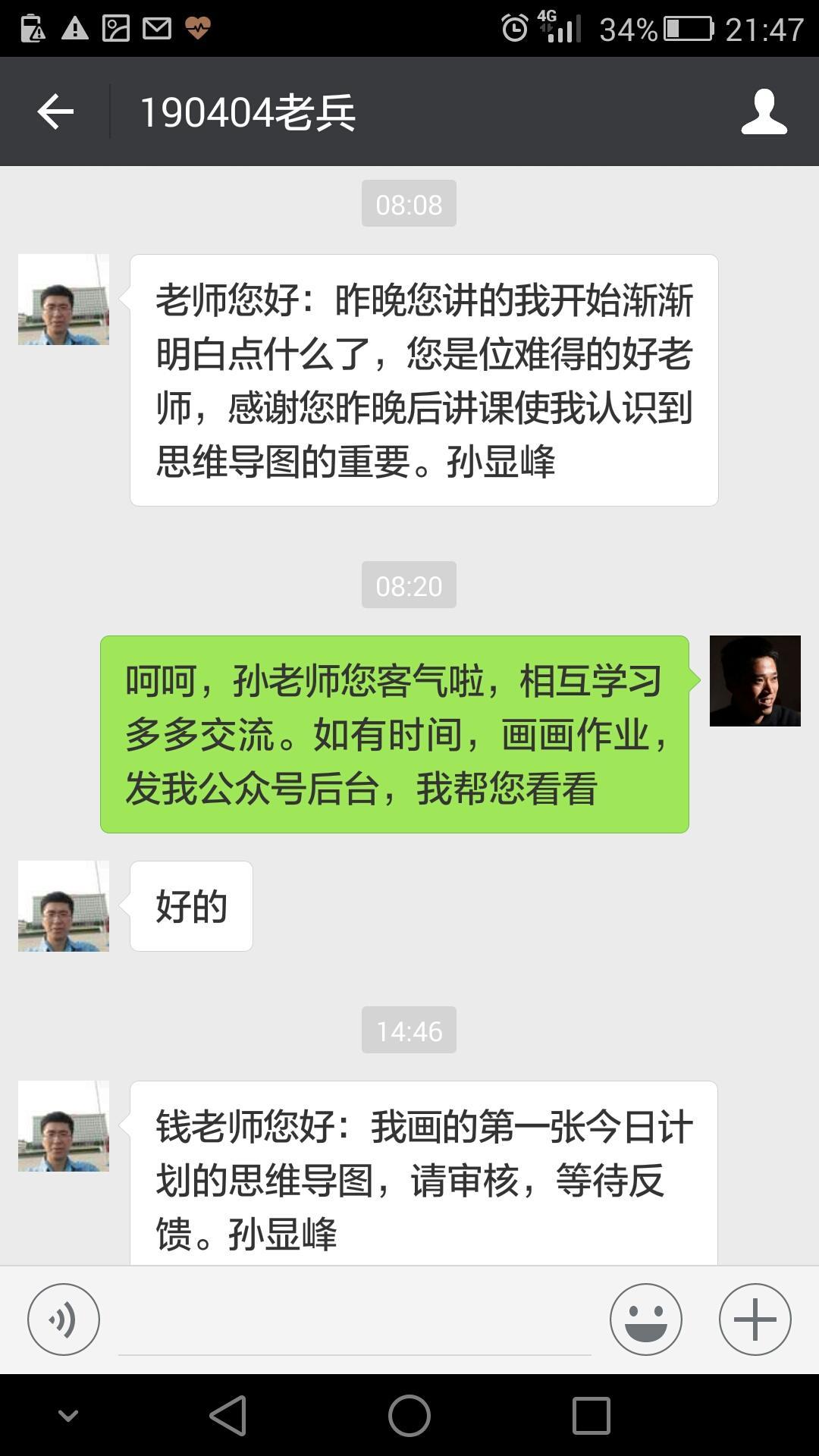
Task: Tap the back arrow to leave the chat
Action: tap(54, 111)
